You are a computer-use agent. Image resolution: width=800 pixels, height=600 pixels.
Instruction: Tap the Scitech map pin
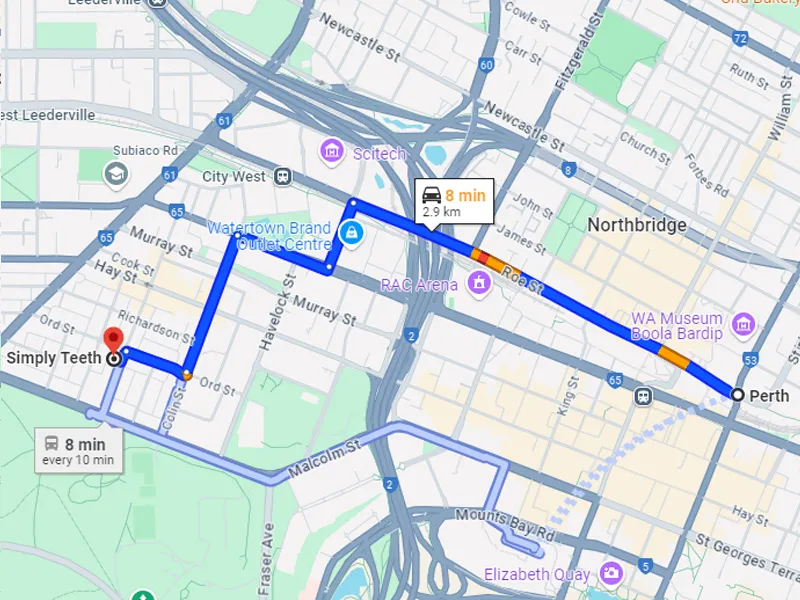(x=331, y=152)
